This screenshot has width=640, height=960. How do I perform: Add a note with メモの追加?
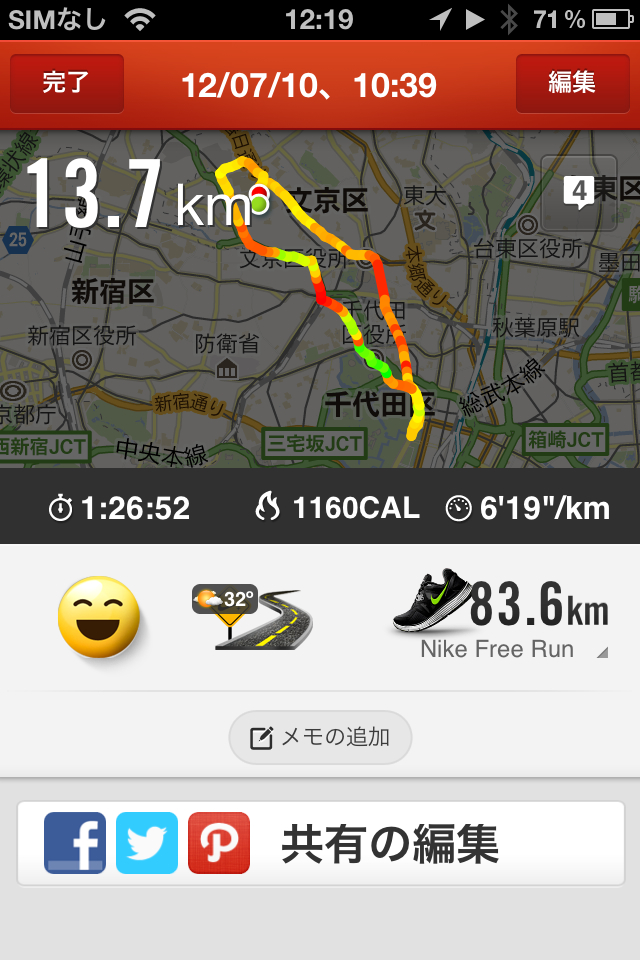coord(320,738)
